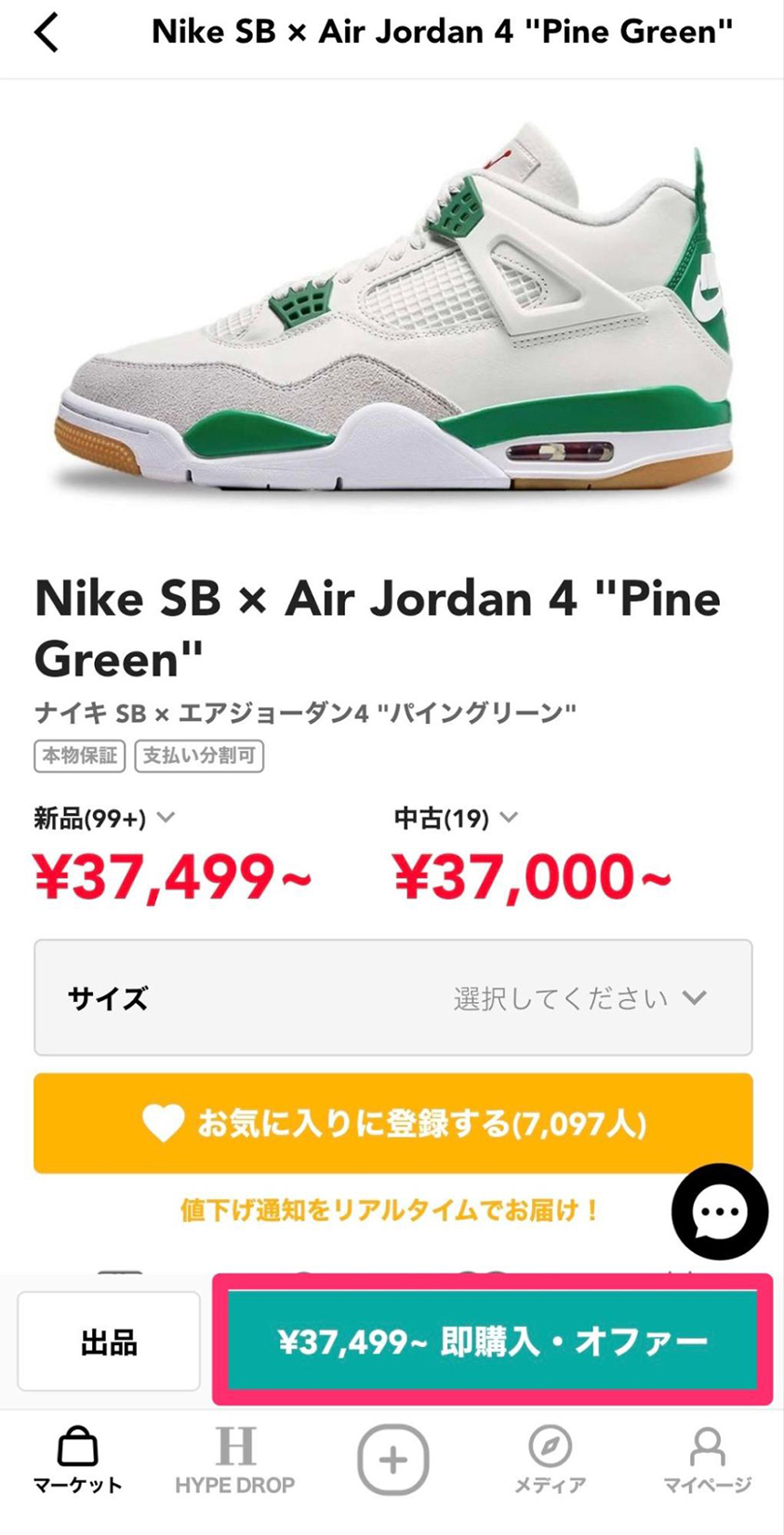Open the chat support bubble

pos(720,1211)
